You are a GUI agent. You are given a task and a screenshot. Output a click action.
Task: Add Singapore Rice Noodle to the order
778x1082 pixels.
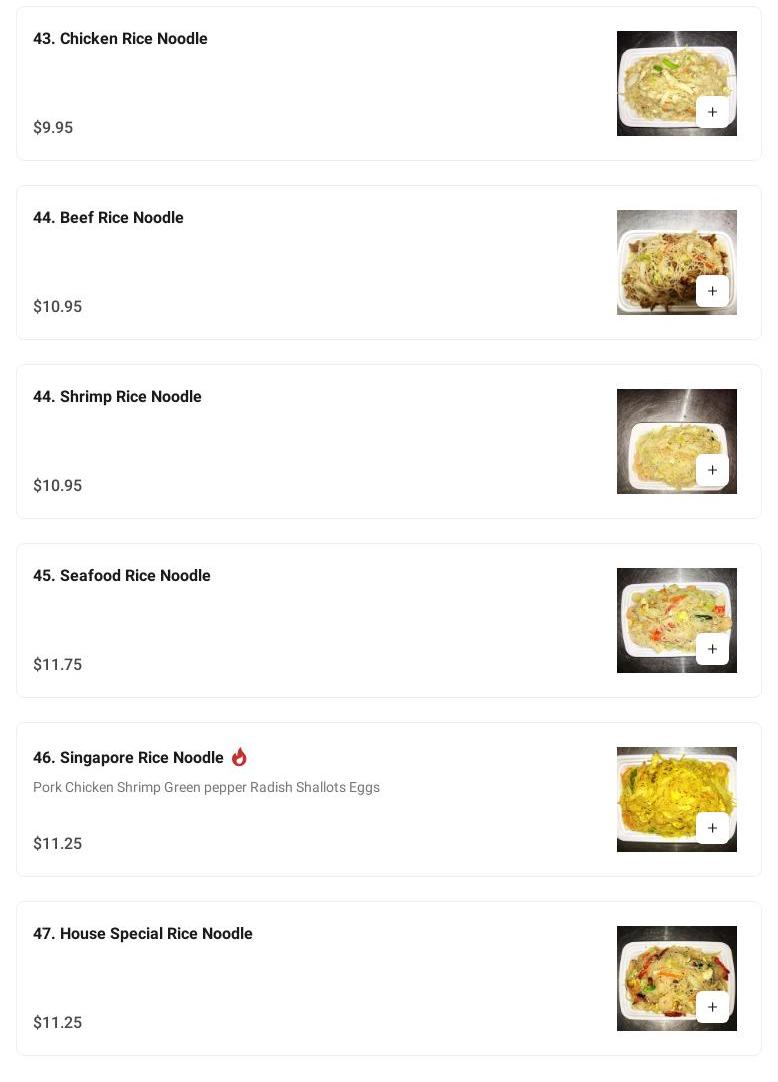point(712,828)
